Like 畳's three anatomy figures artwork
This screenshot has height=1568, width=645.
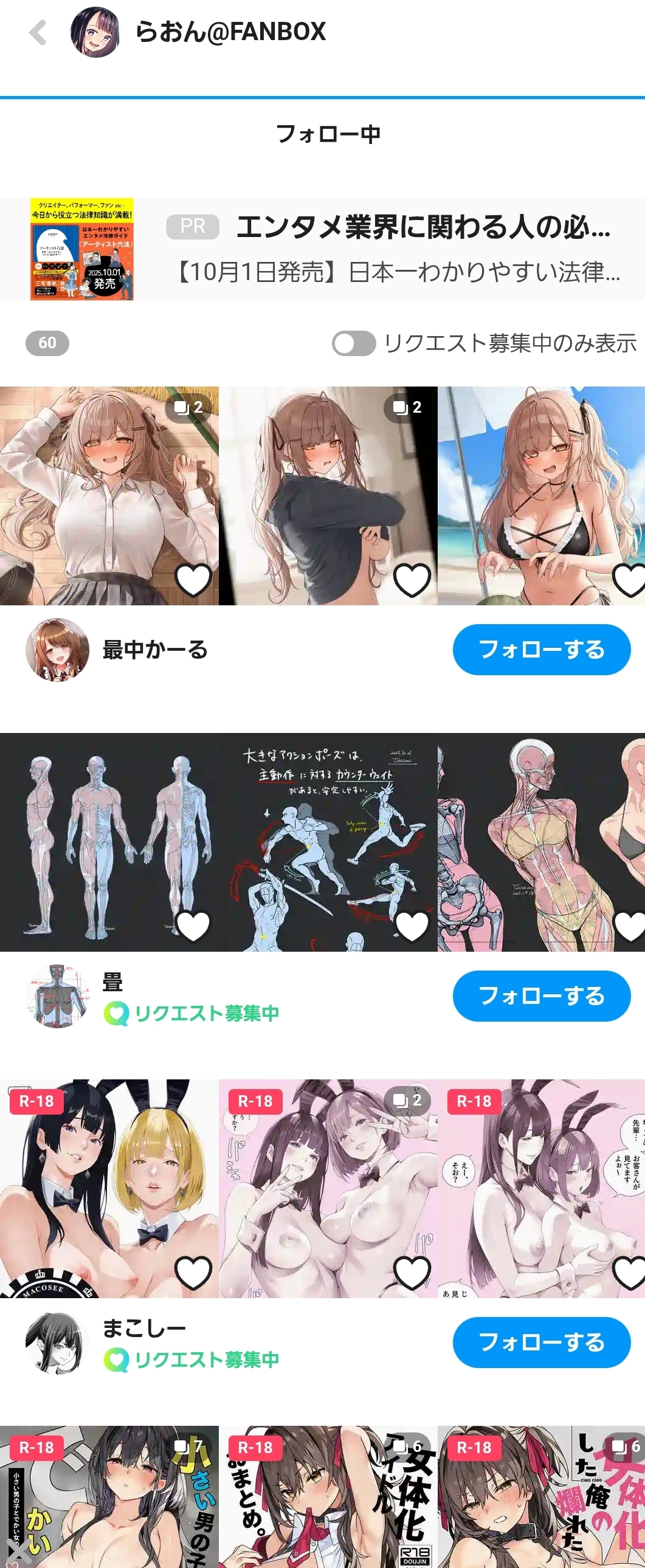(x=193, y=926)
